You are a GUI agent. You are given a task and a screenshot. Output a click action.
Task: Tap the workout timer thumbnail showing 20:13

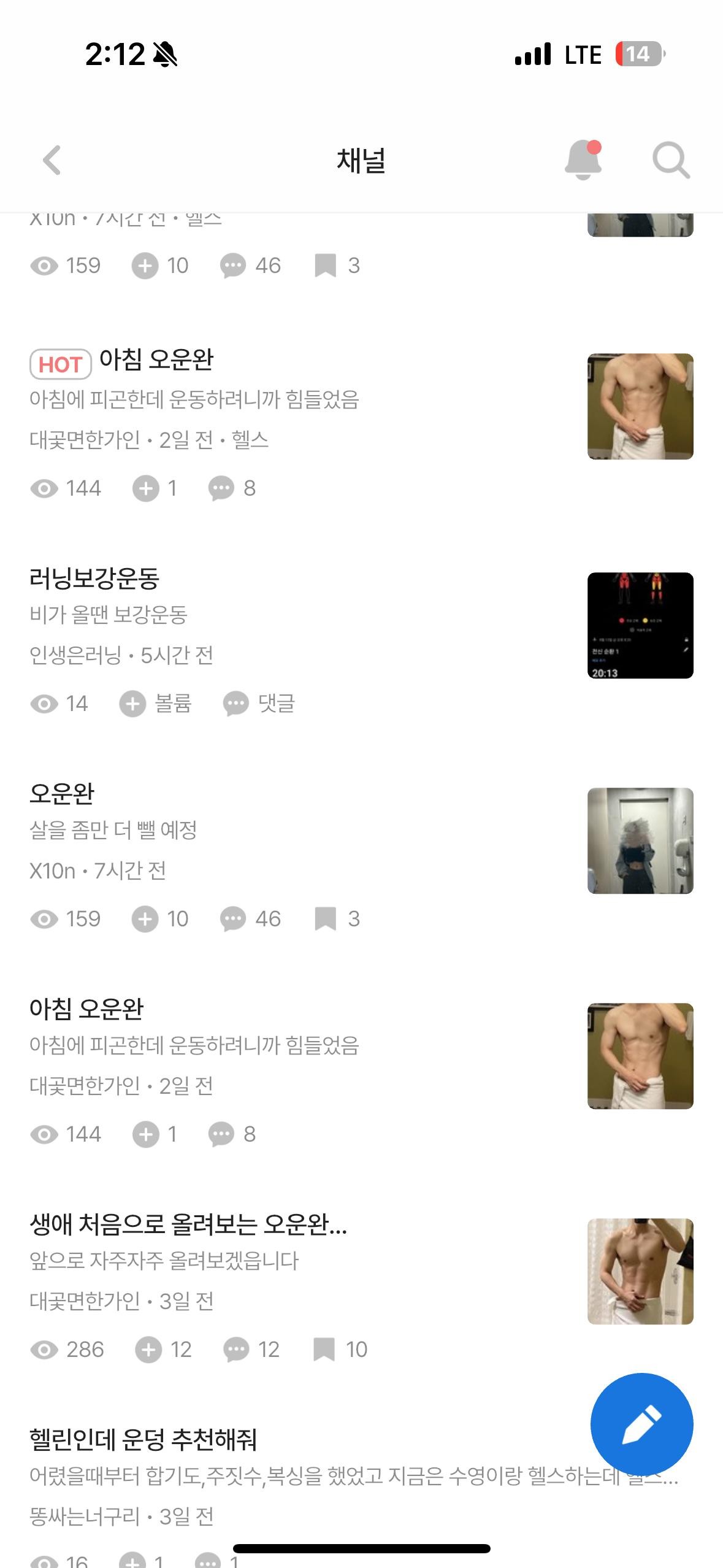(x=640, y=624)
